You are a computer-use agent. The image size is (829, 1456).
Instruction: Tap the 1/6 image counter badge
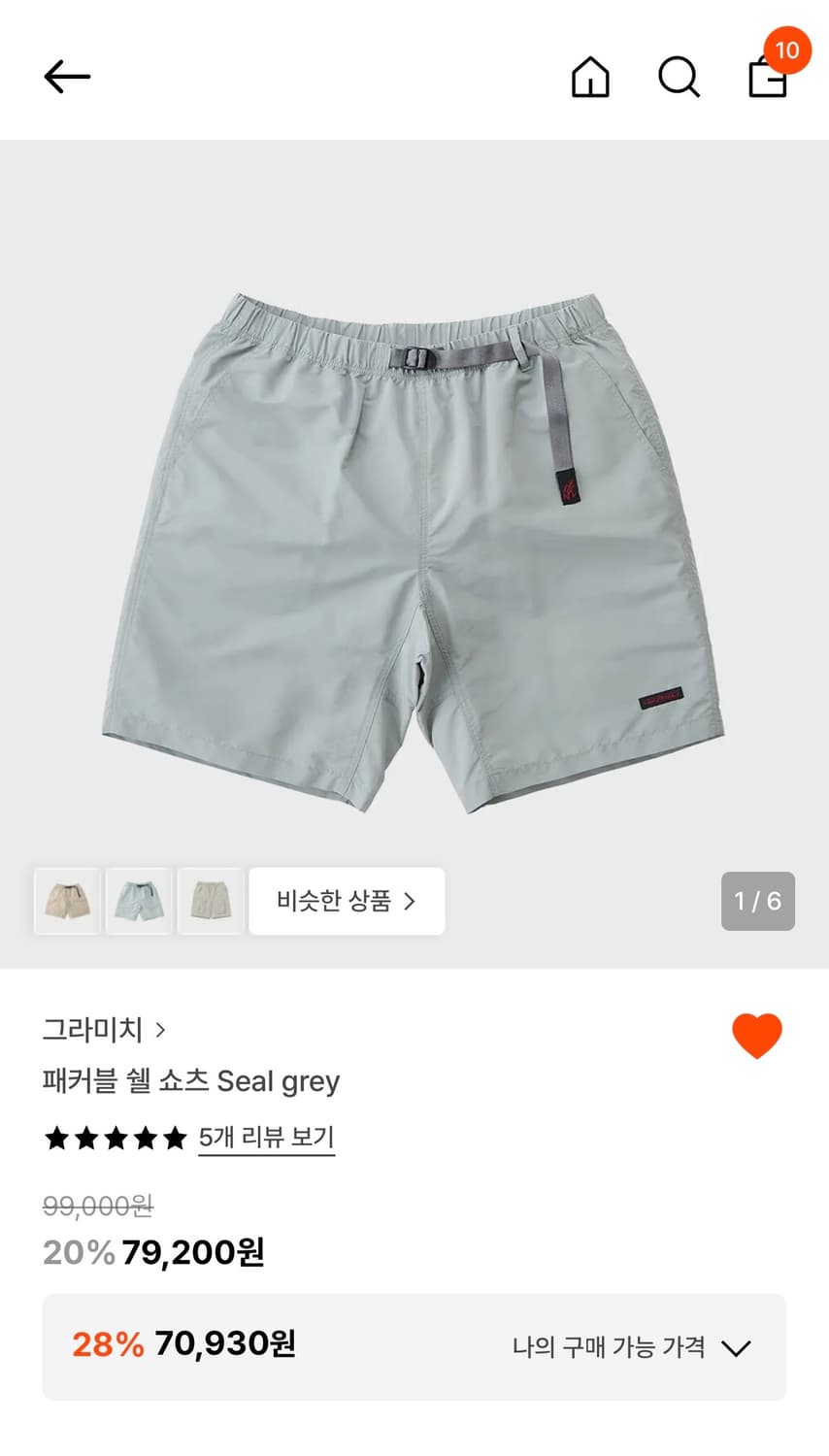pyautogui.click(x=758, y=901)
